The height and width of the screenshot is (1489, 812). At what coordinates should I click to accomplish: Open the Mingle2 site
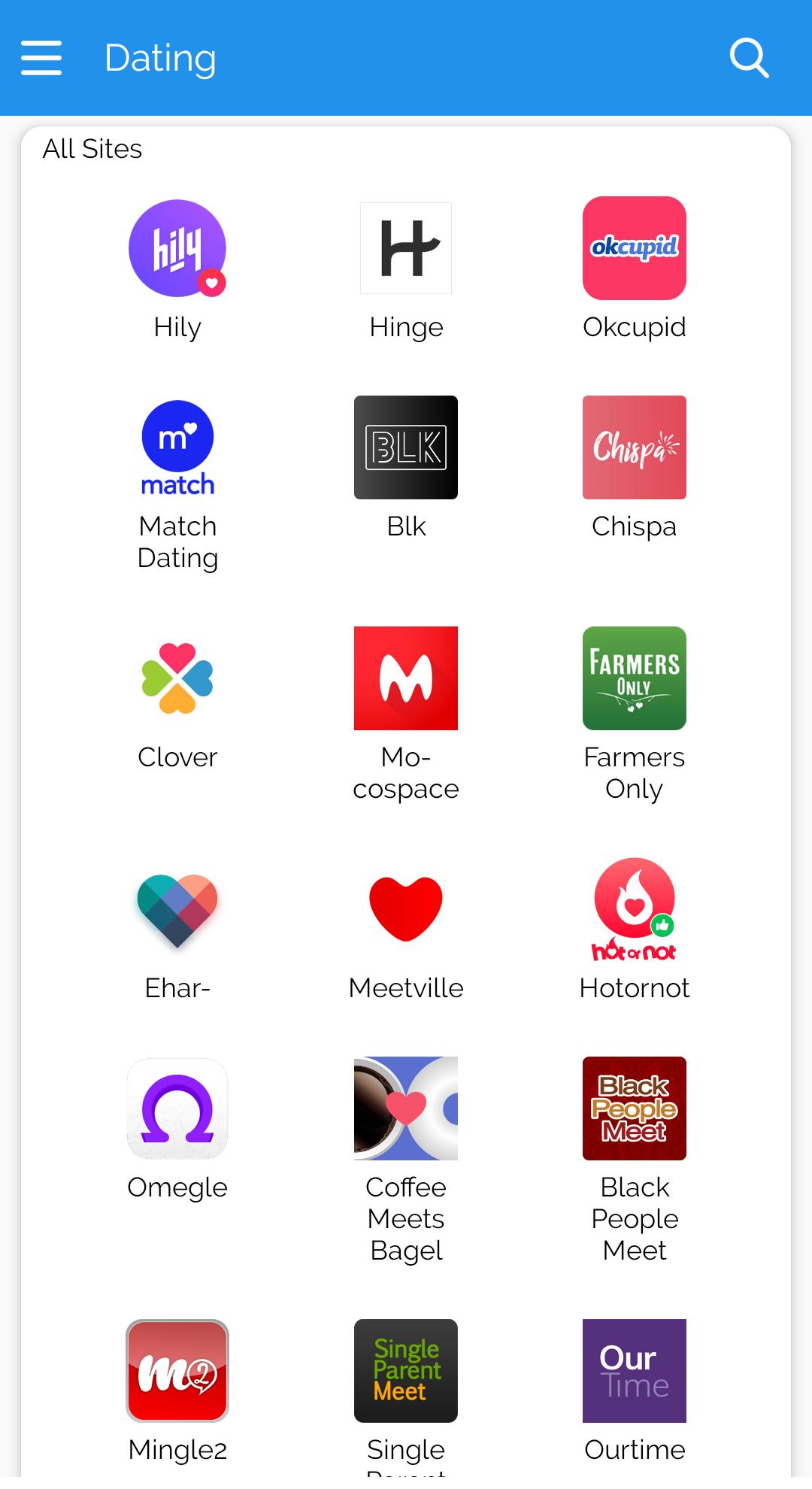pos(177,1371)
